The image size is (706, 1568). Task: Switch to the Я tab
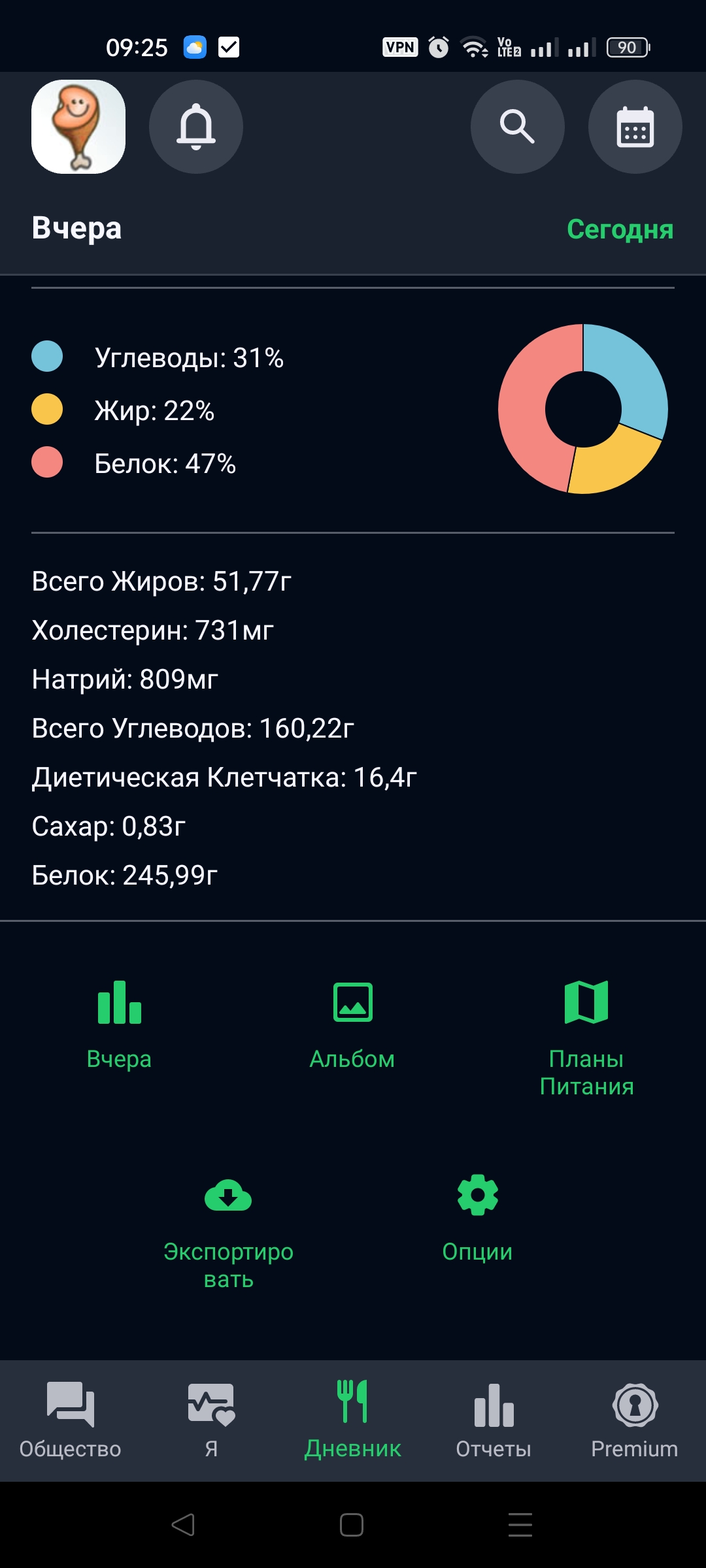coord(211,1420)
